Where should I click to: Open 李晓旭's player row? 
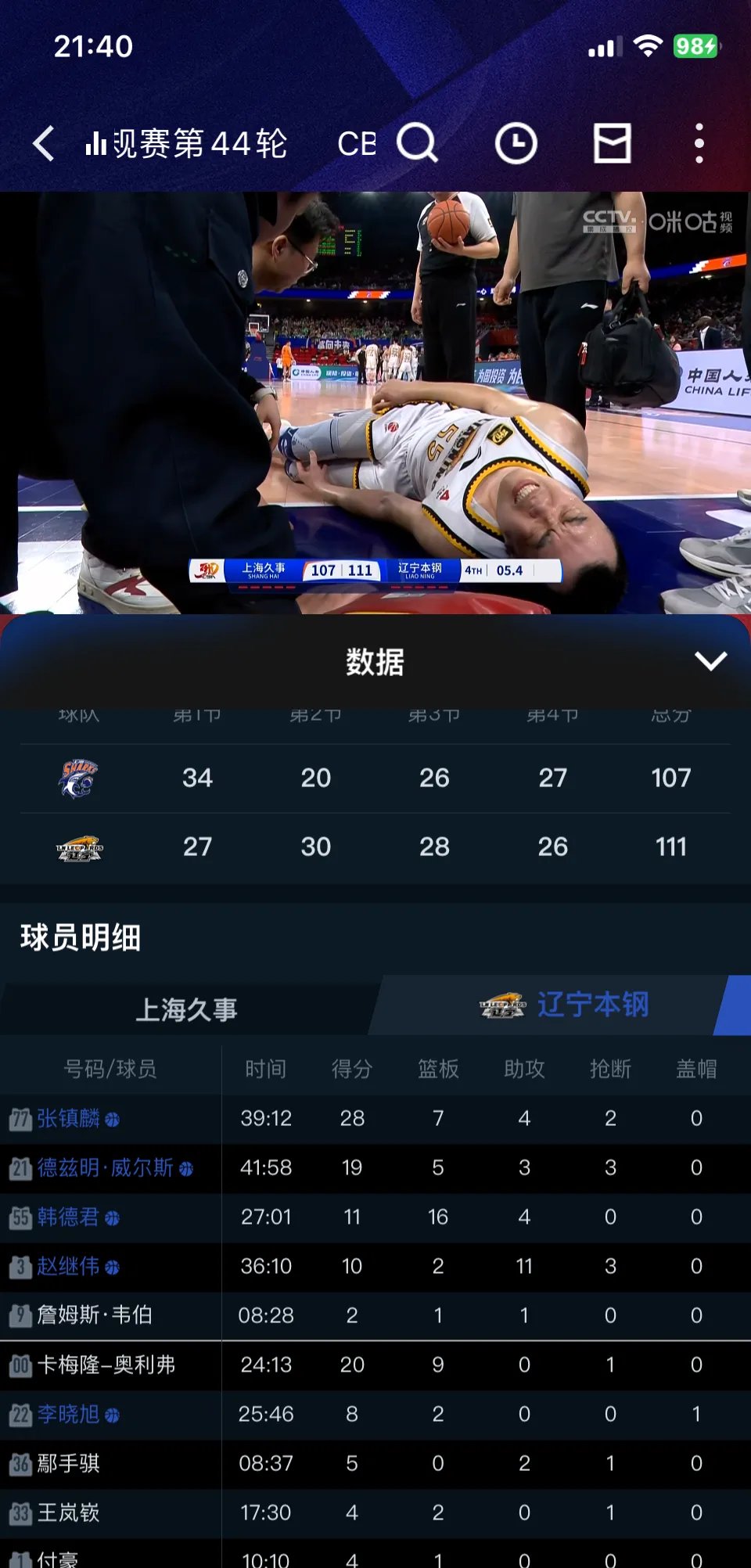(69, 1415)
